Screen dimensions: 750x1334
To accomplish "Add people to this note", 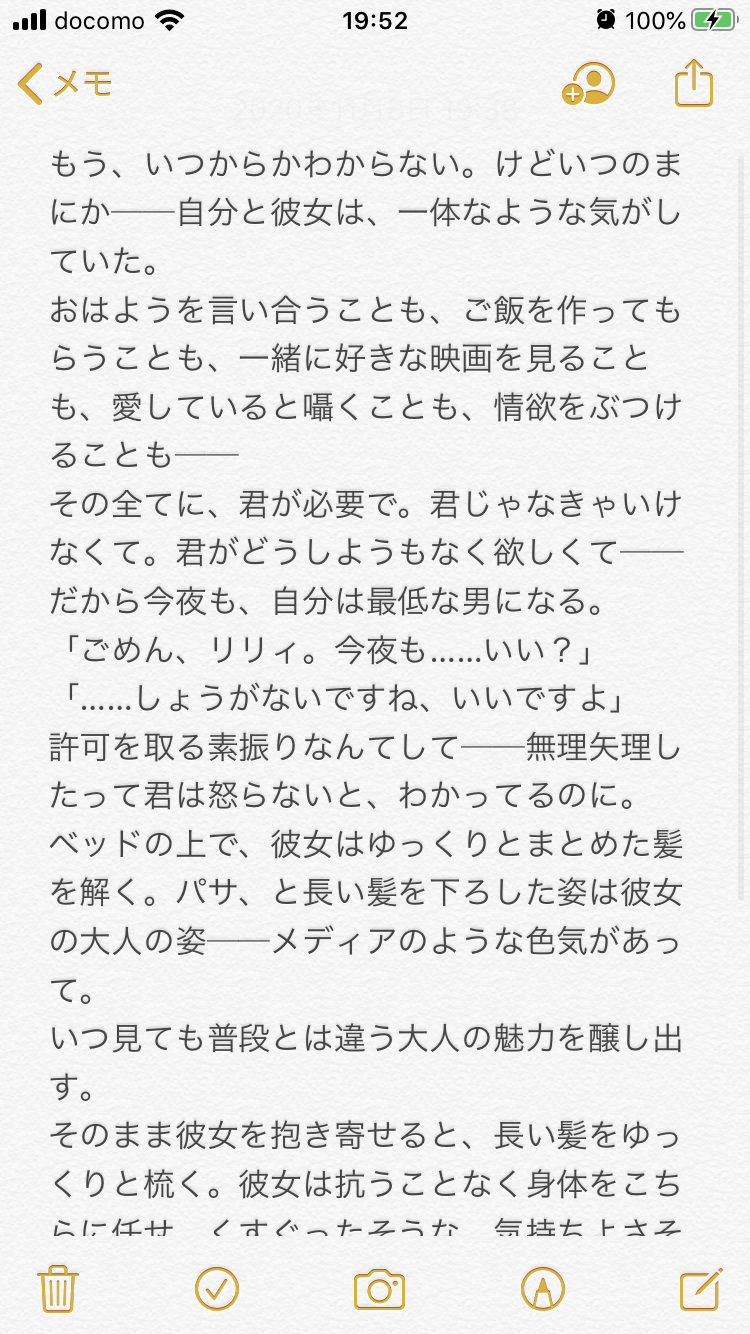I will coord(588,85).
